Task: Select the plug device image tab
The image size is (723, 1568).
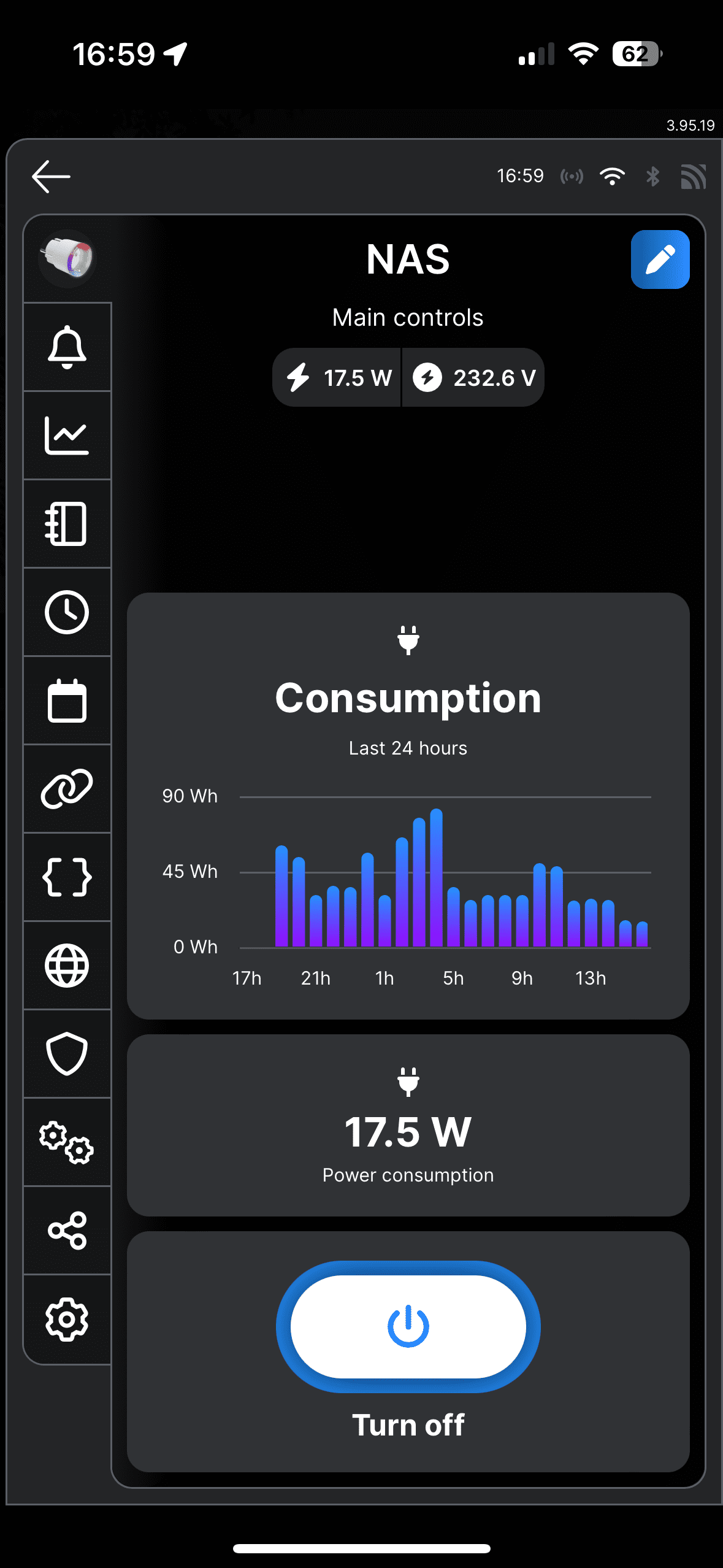Action: pos(67,258)
